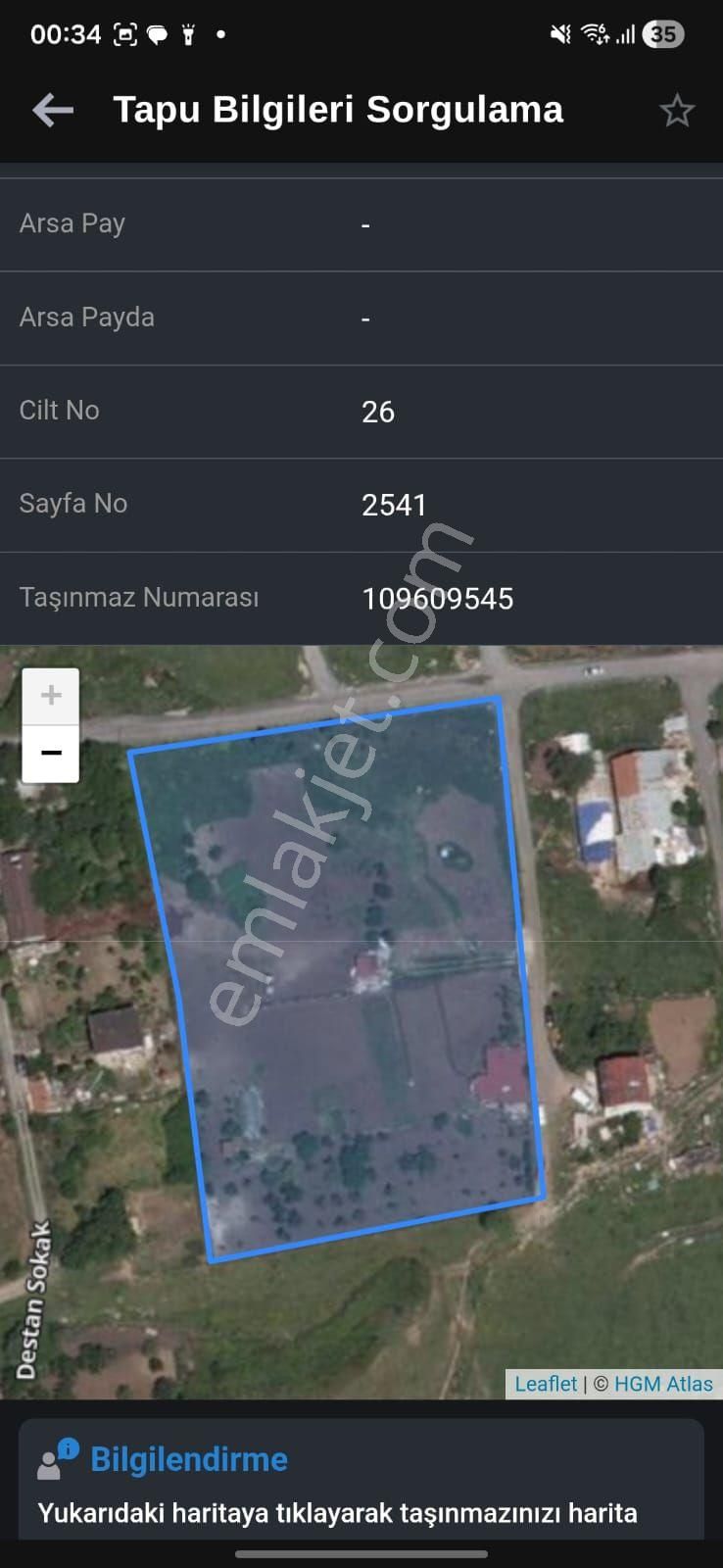Toggle the favorite star for this listing

(x=676, y=110)
